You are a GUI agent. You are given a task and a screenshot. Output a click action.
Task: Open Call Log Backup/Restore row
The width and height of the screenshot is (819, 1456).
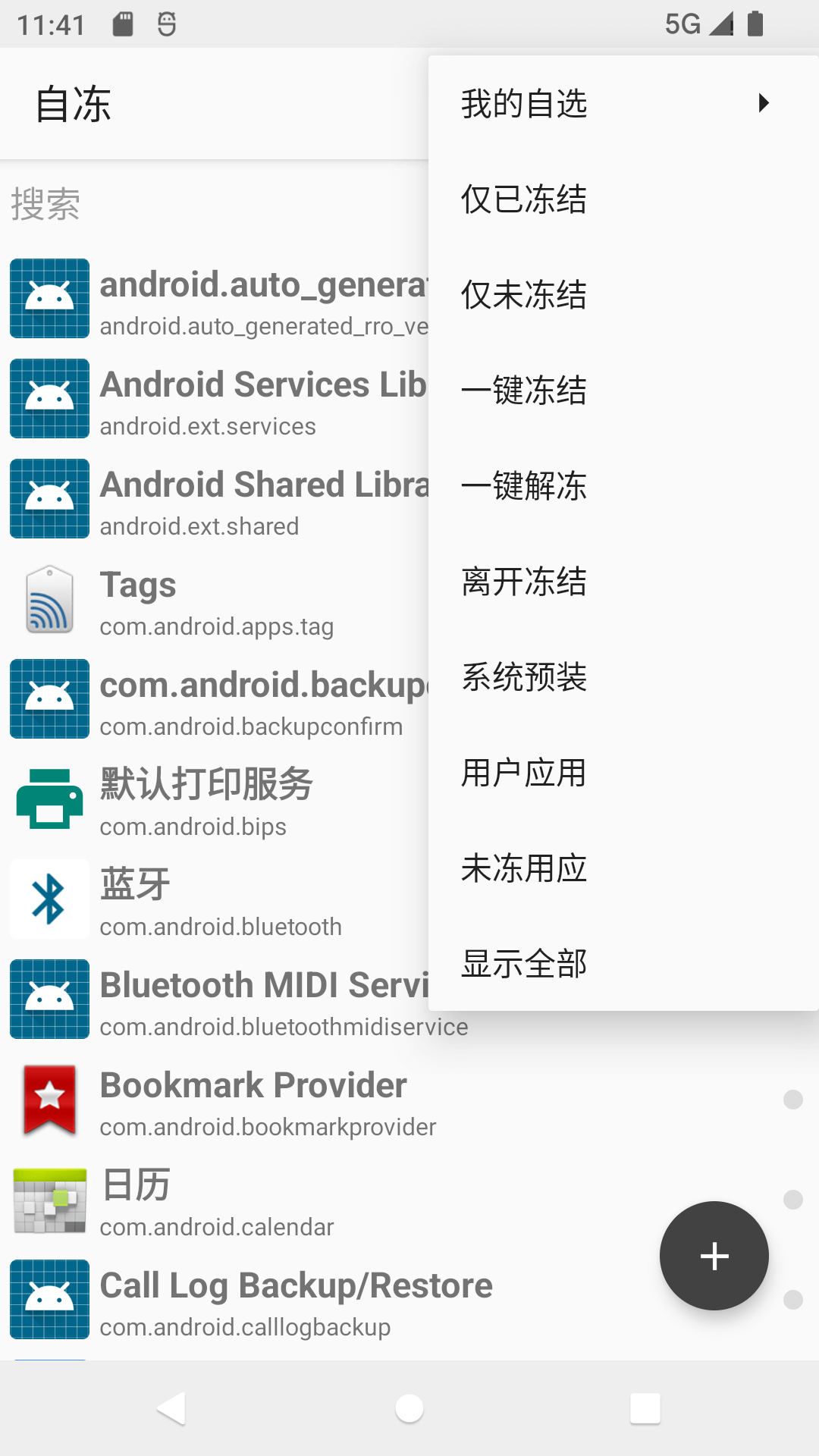(x=409, y=1300)
